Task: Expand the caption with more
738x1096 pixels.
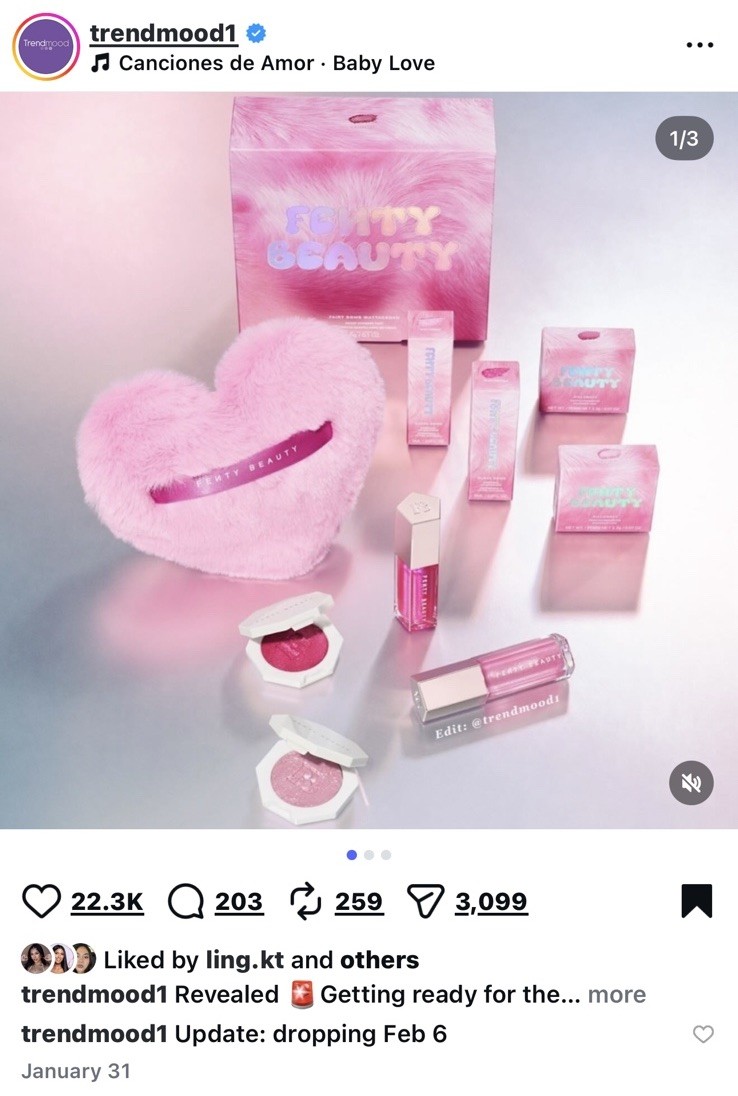Action: click(616, 995)
